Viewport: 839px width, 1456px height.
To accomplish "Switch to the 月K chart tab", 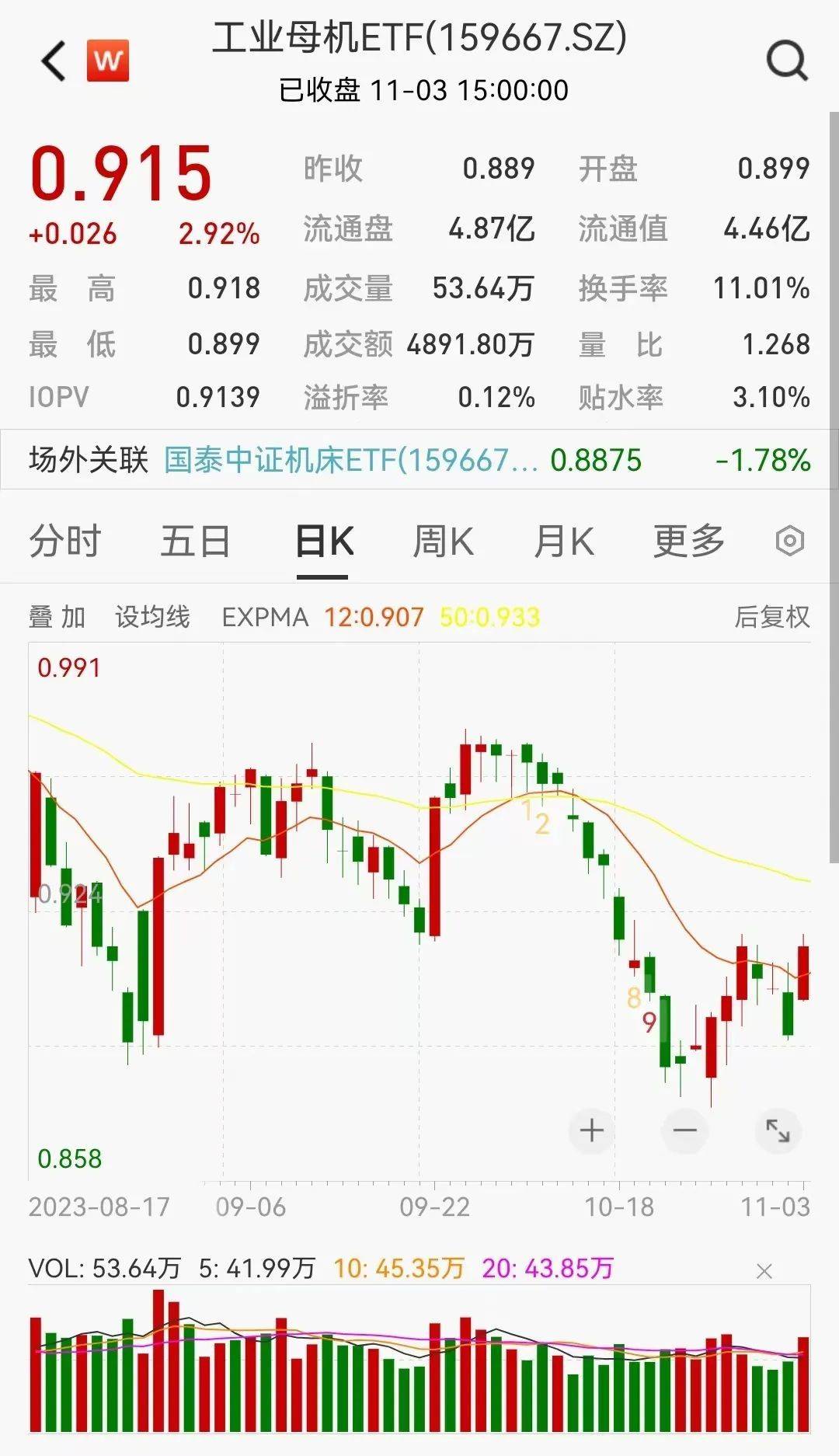I will pyautogui.click(x=564, y=542).
